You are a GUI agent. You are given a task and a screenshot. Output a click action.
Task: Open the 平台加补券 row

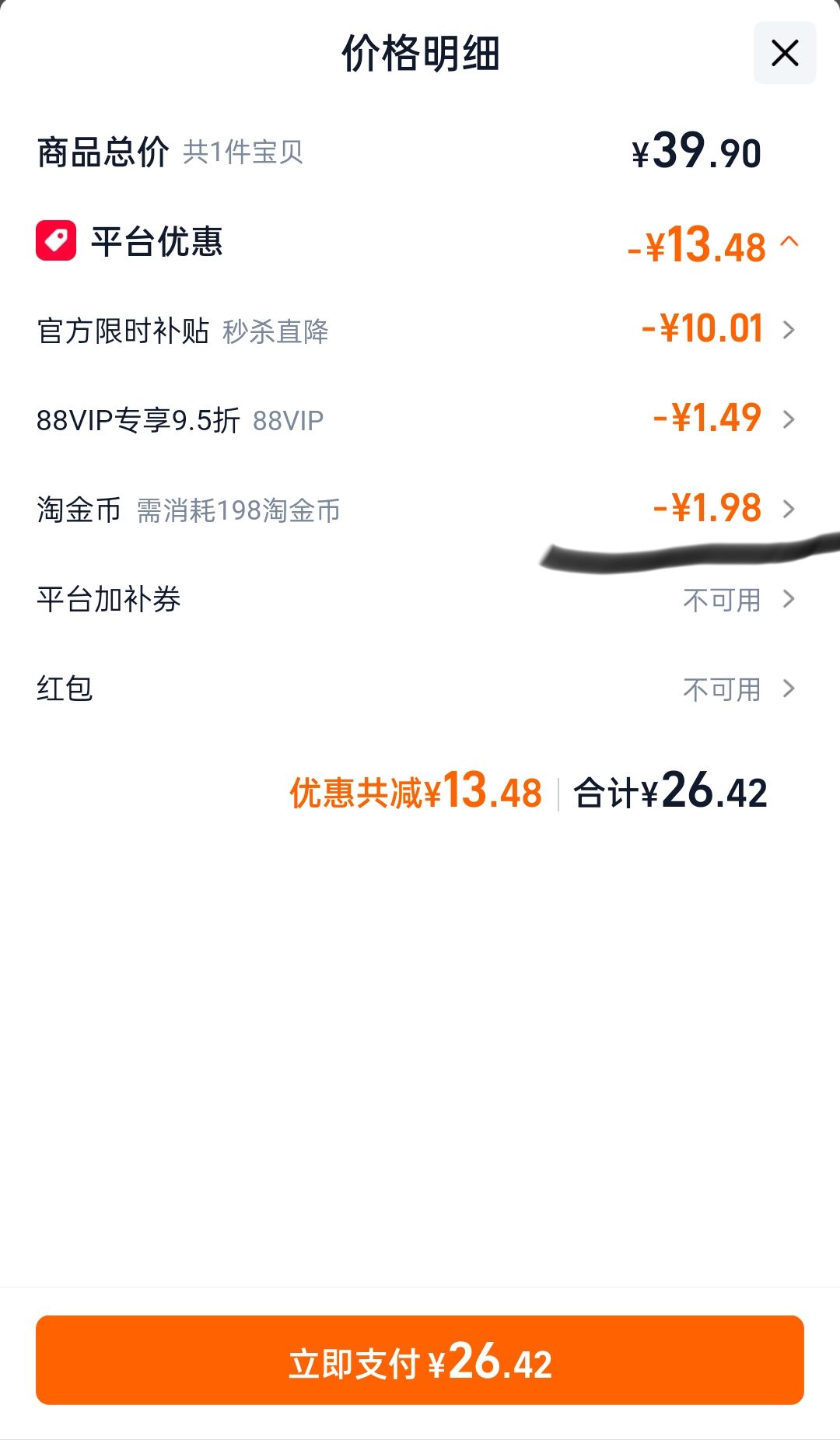(420, 599)
